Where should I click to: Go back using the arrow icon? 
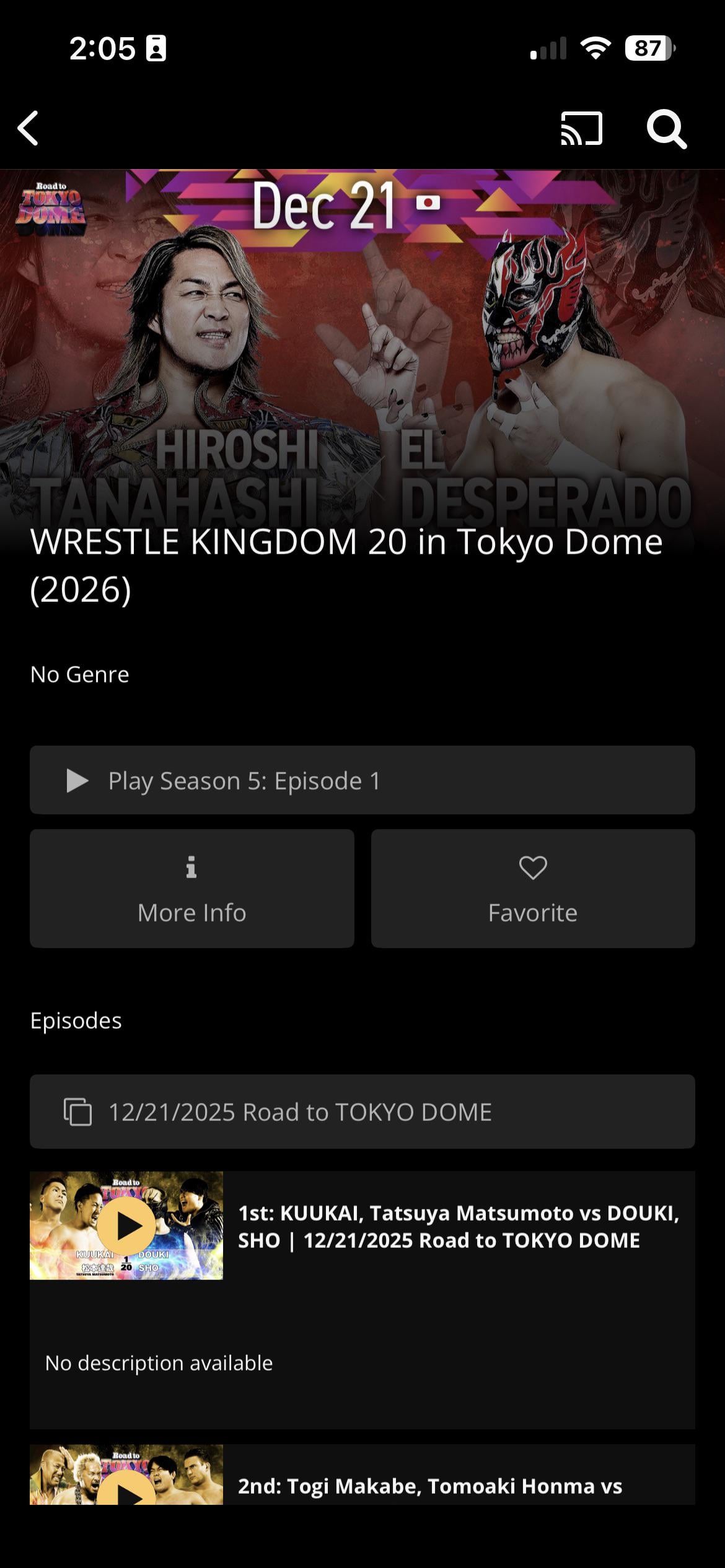click(29, 129)
